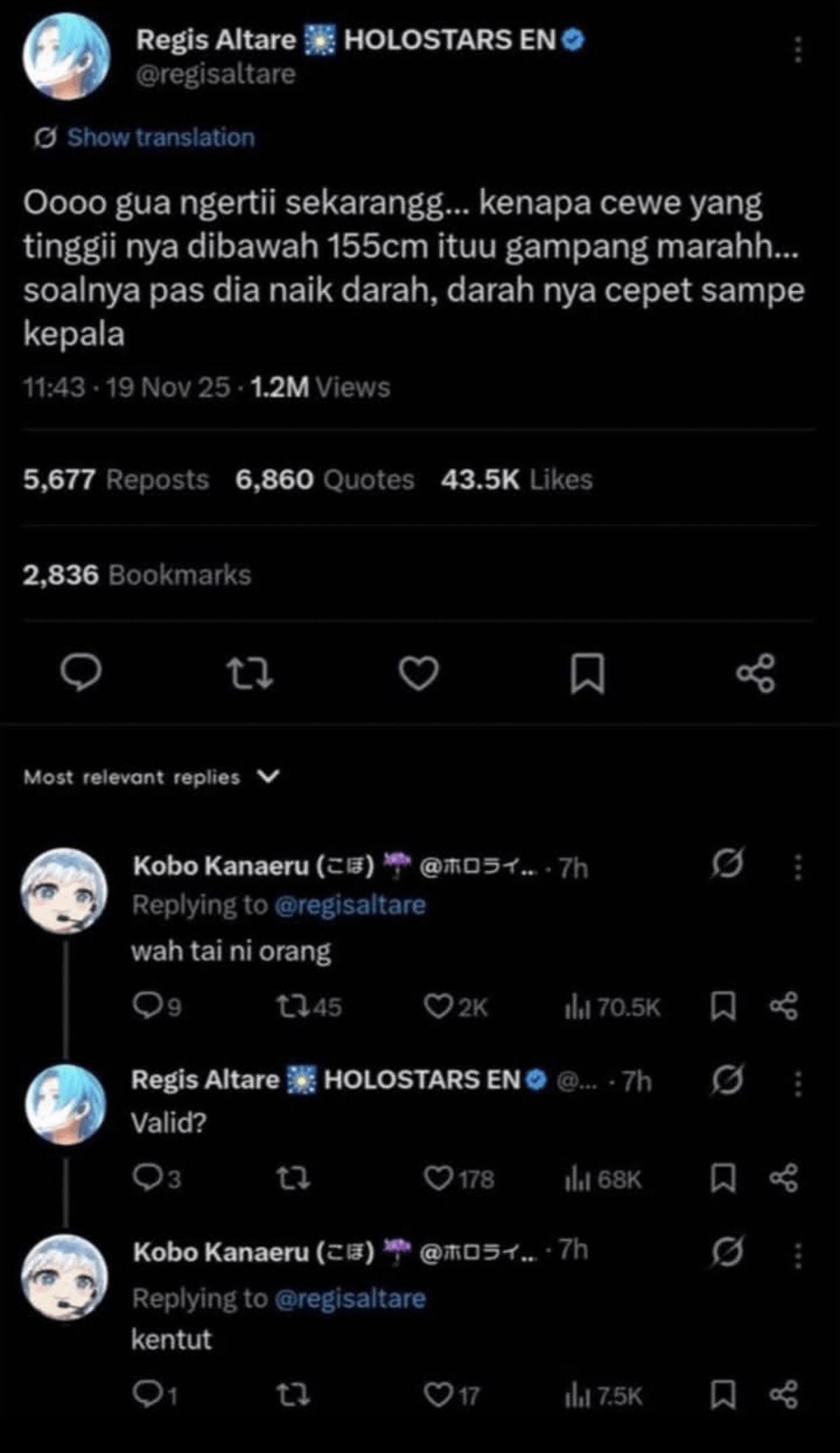Comment on Kobo's "kentut" reply

click(145, 1395)
